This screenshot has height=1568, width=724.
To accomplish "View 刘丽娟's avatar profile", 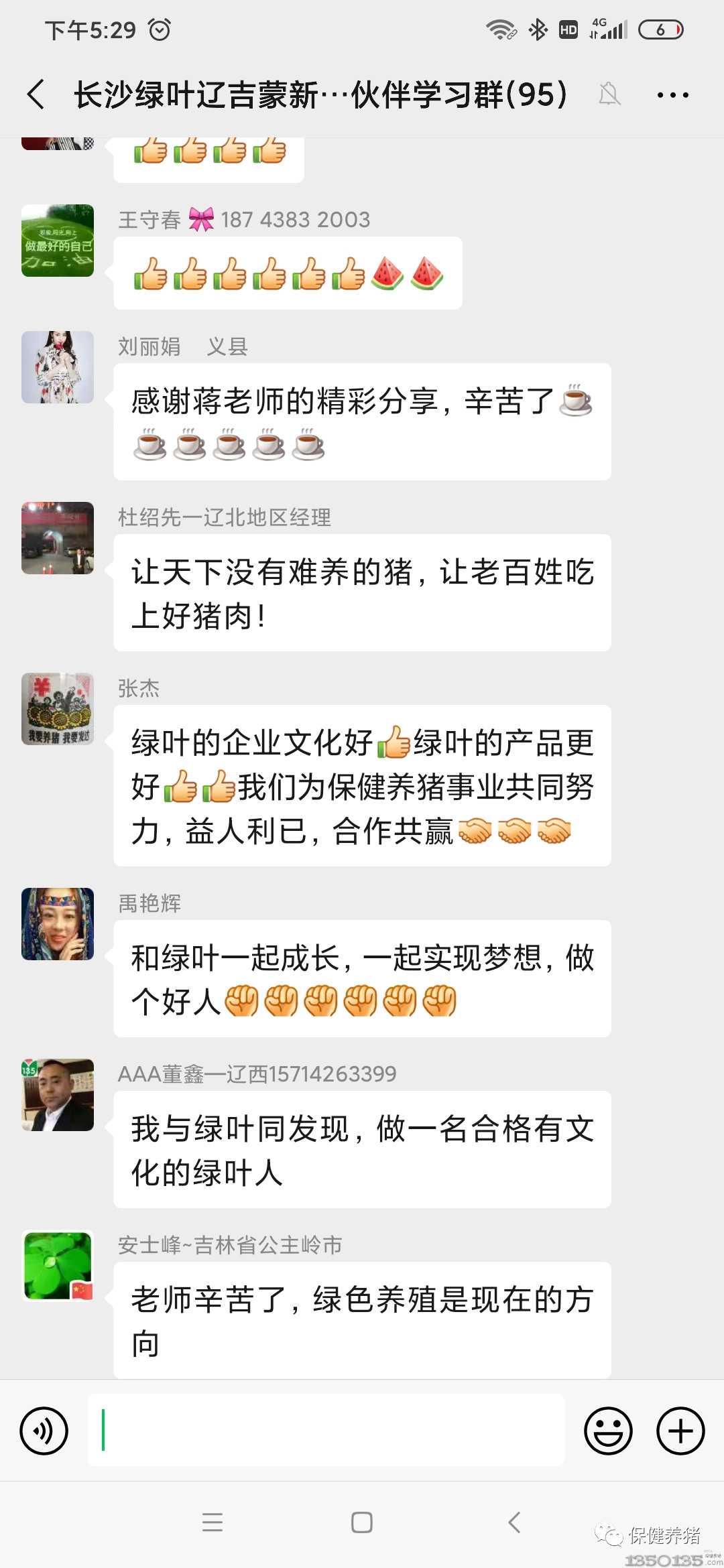I will (58, 367).
